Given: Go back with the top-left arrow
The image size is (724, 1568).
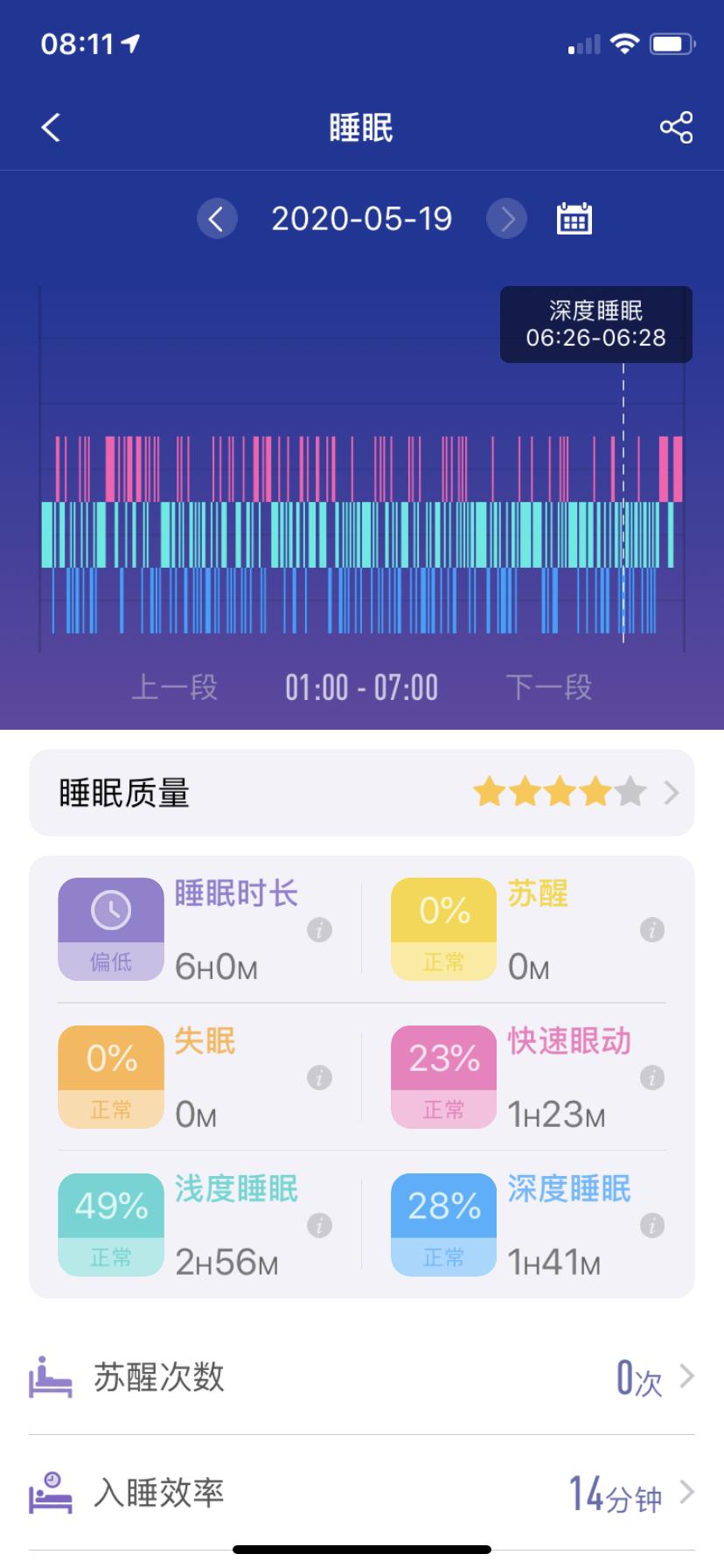Looking at the screenshot, I should point(50,127).
